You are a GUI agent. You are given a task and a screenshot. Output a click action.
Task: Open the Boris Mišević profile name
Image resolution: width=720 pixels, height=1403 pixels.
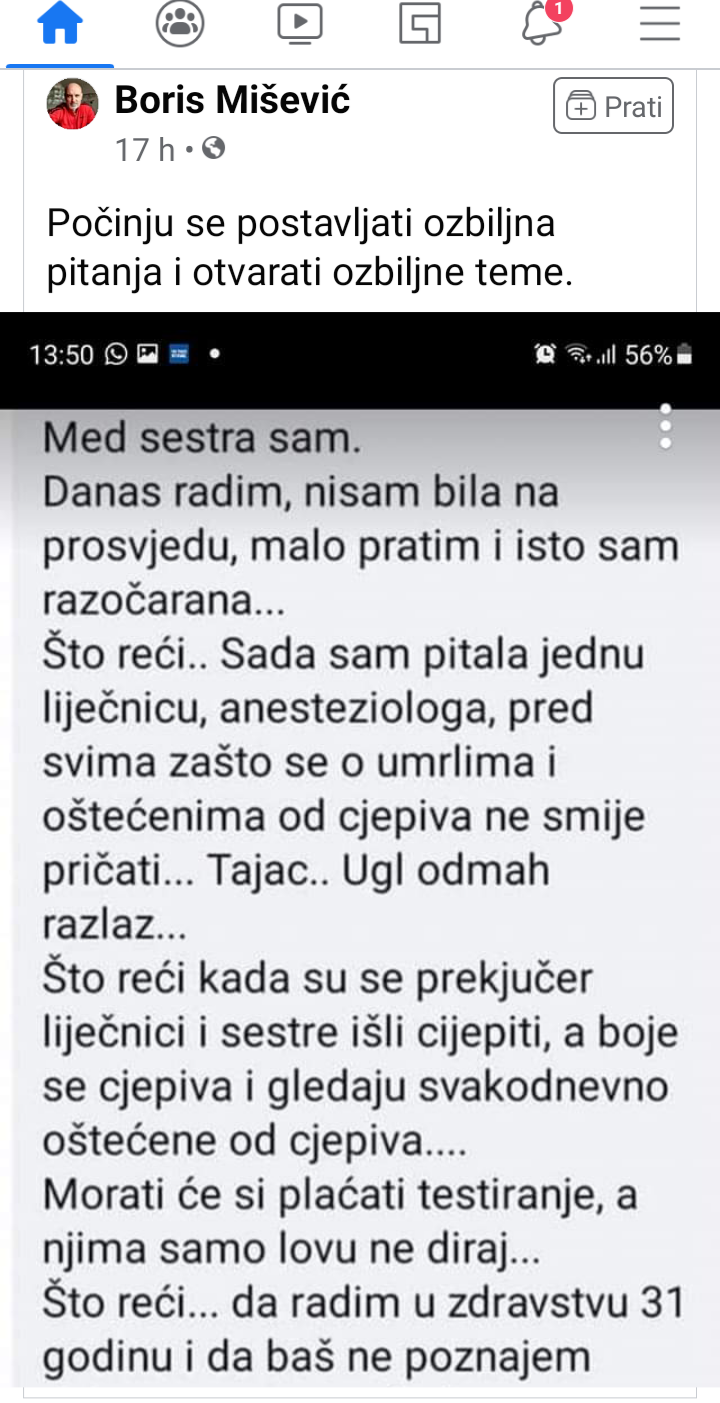point(232,100)
